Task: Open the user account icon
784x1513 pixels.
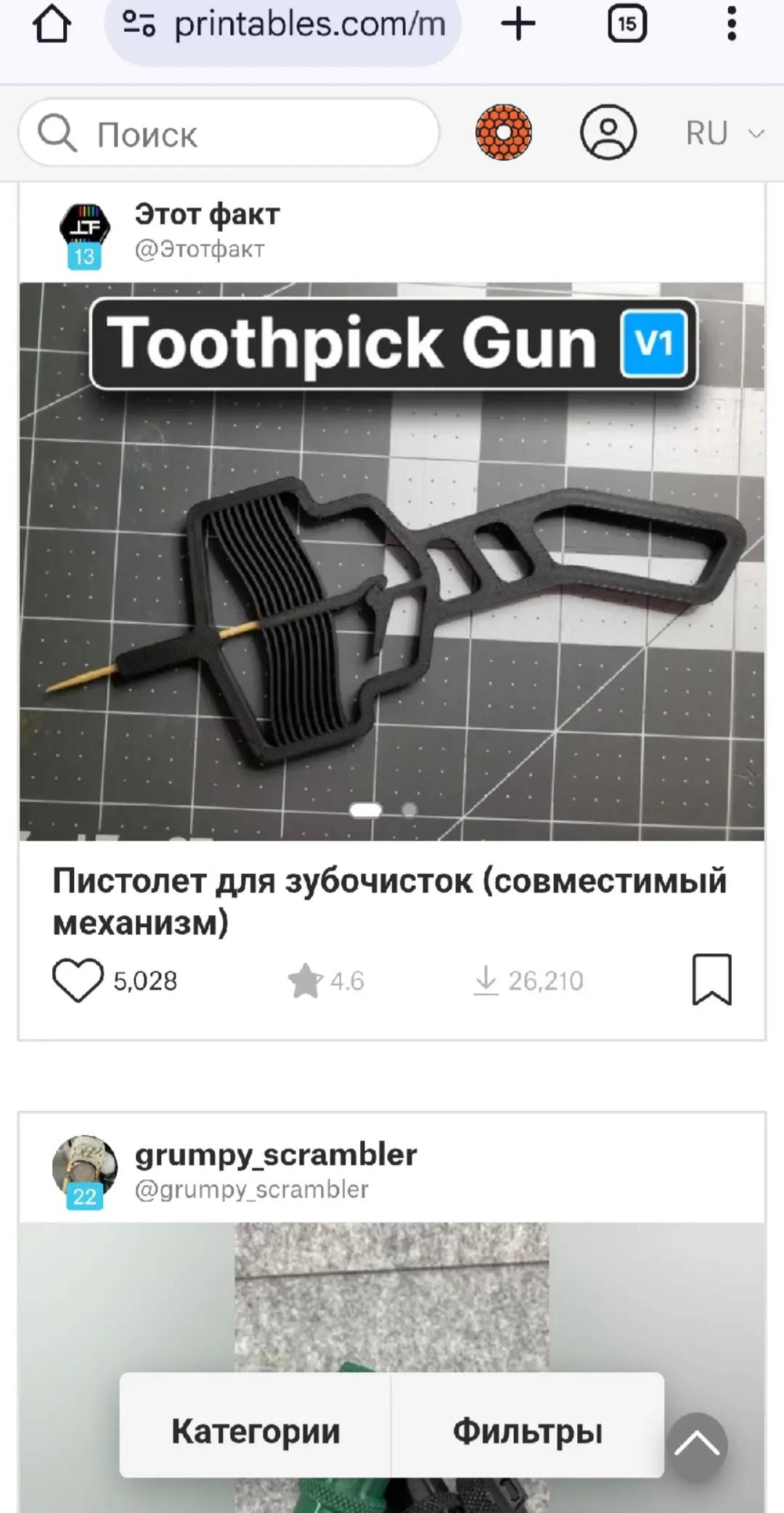Action: pos(608,132)
